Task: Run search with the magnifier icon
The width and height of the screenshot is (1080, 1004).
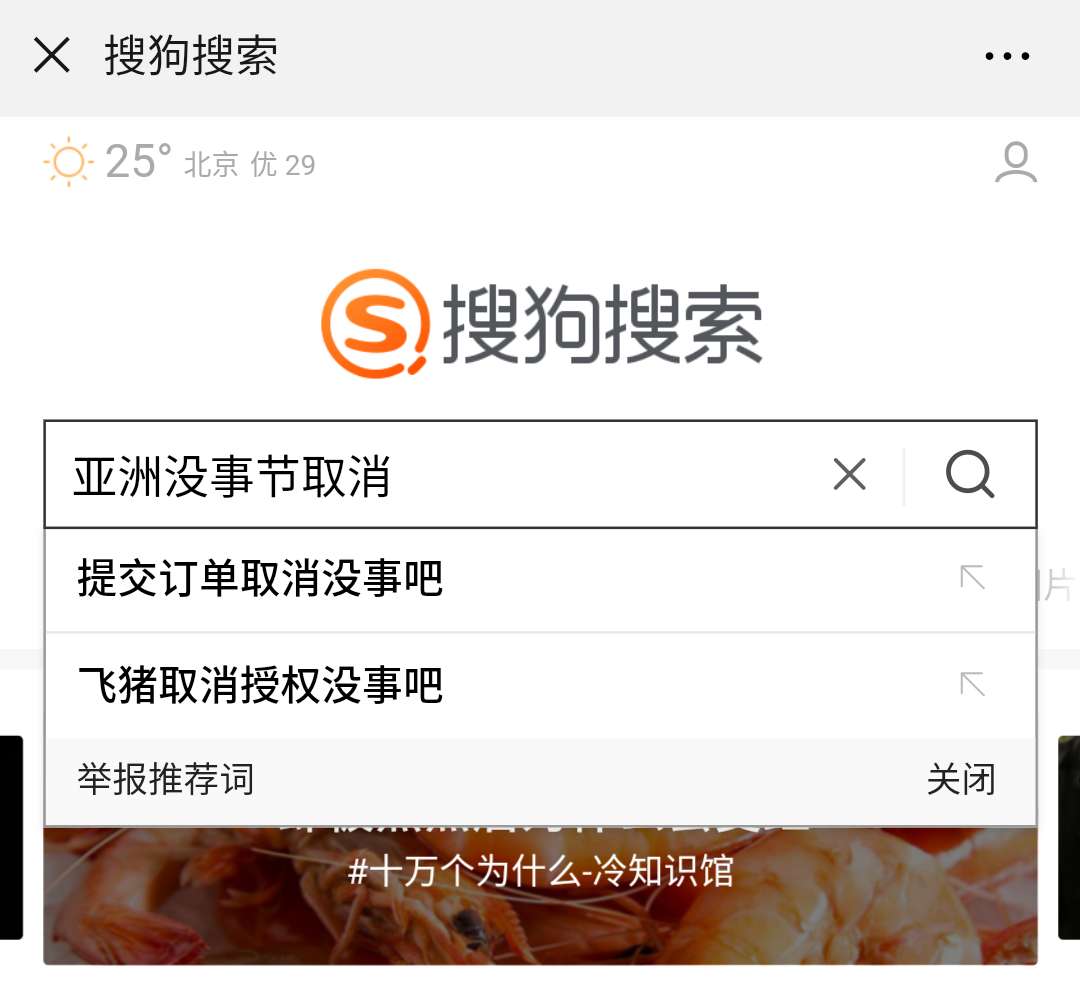Action: click(x=970, y=474)
